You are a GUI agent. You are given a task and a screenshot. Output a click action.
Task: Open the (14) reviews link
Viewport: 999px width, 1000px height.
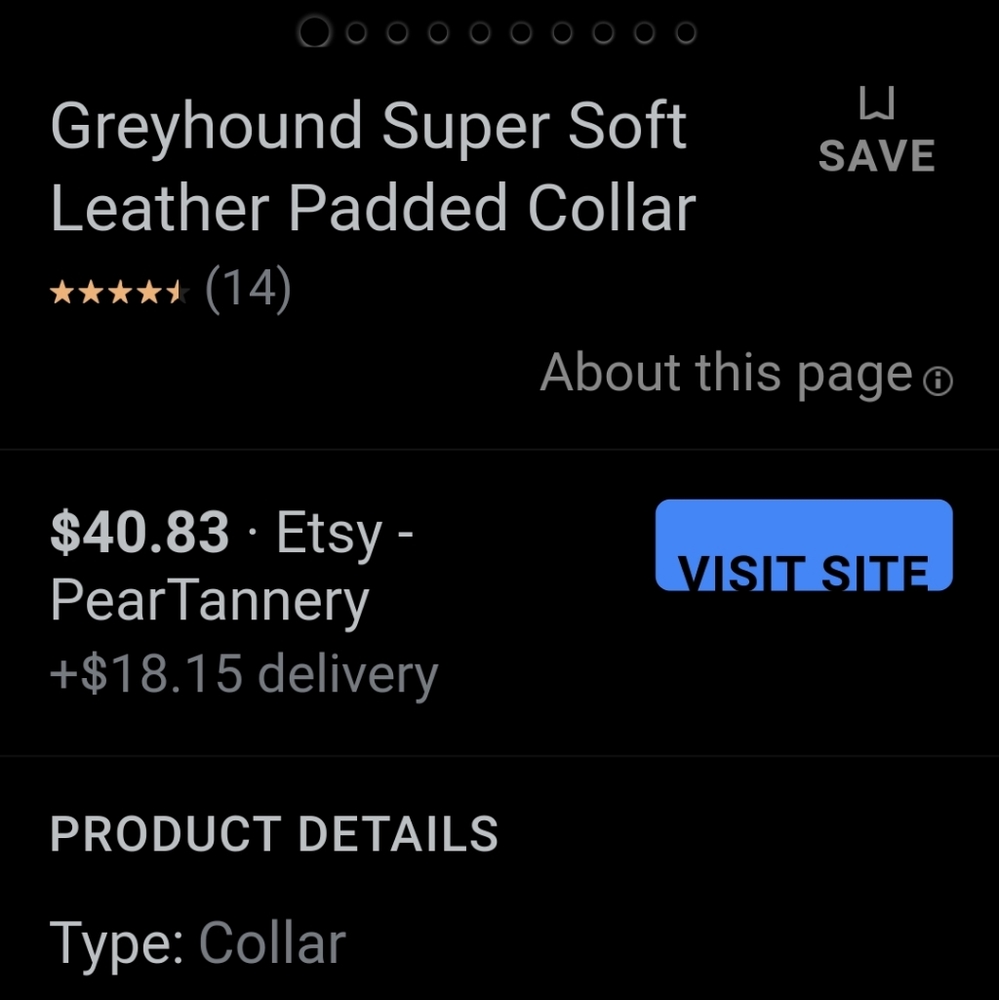tap(250, 288)
